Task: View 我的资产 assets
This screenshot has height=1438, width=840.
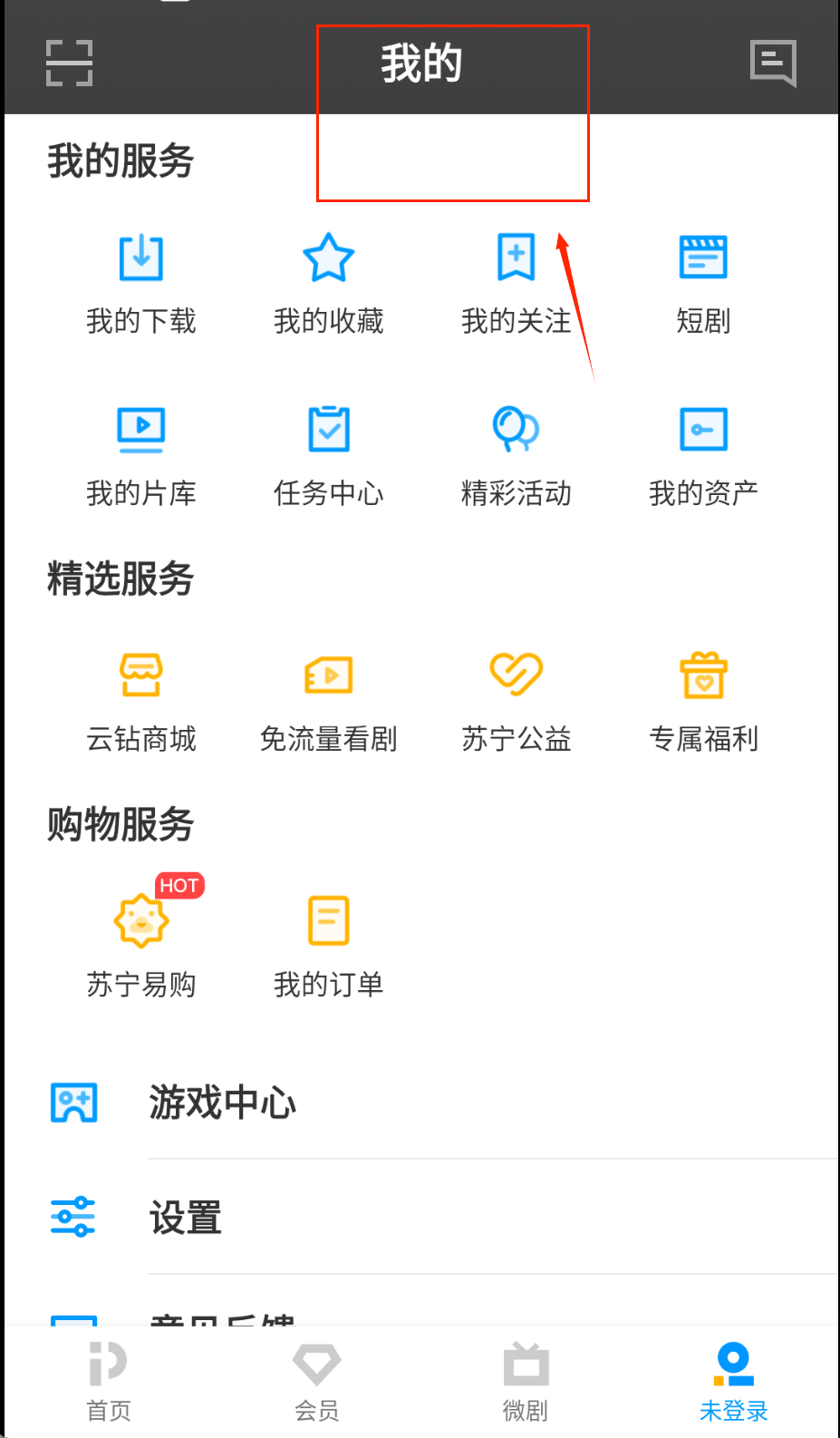Action: pyautogui.click(x=703, y=454)
